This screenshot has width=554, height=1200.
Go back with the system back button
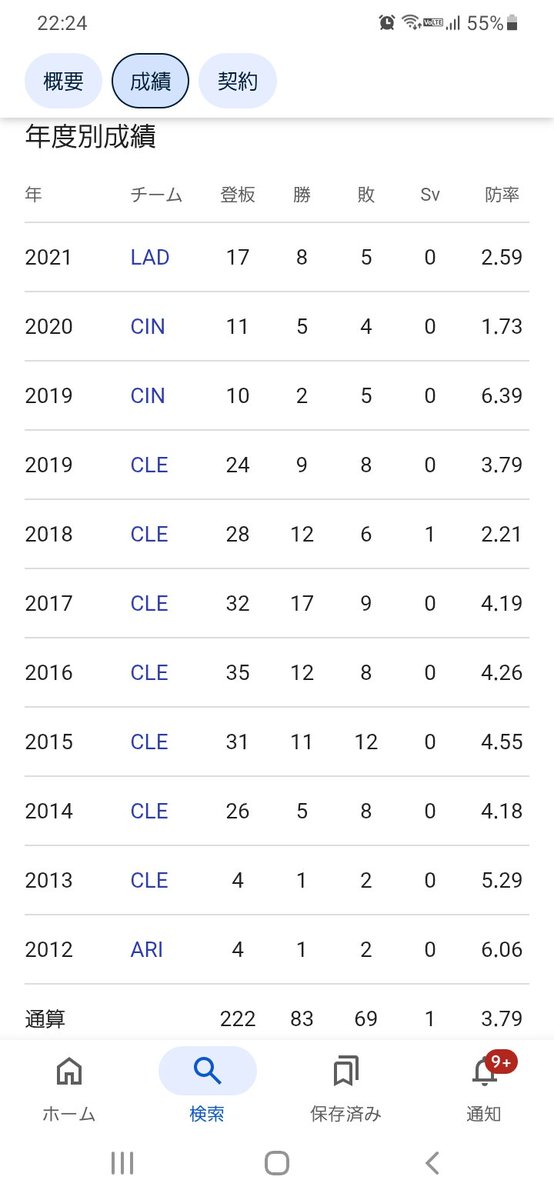pos(432,1163)
